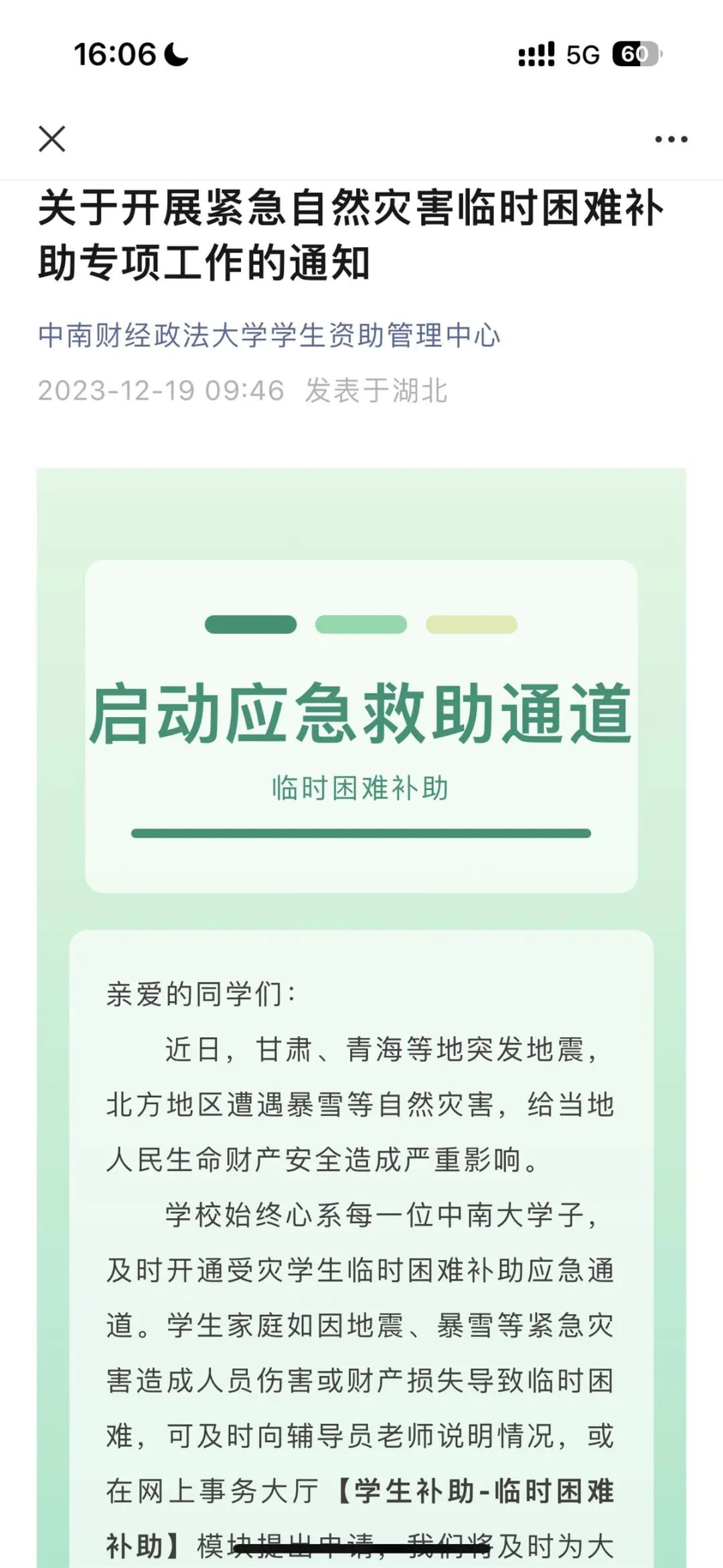Close the article page
The height and width of the screenshot is (1568, 723).
click(x=52, y=139)
